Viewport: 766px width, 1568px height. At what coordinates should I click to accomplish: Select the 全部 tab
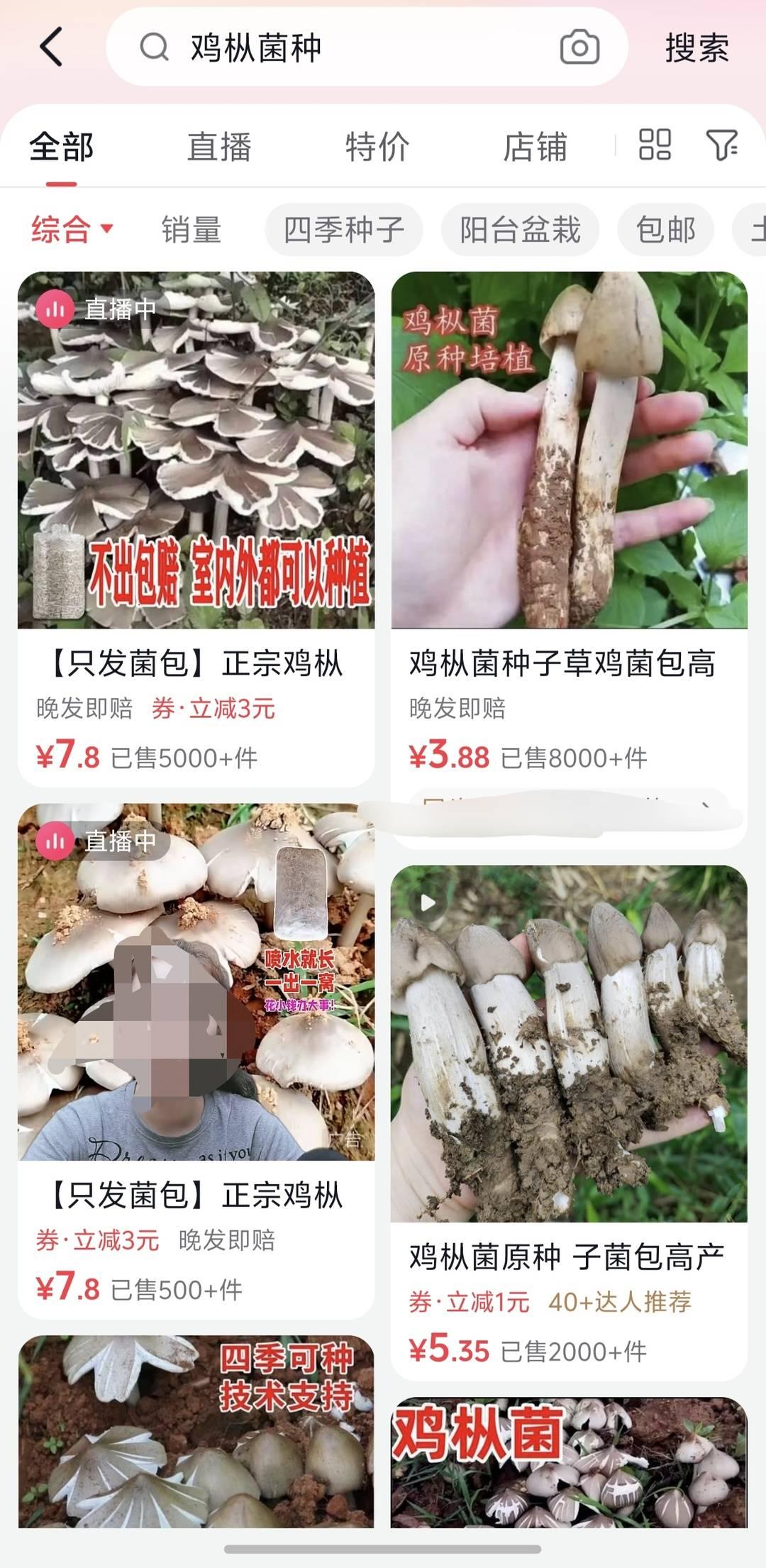tap(61, 147)
